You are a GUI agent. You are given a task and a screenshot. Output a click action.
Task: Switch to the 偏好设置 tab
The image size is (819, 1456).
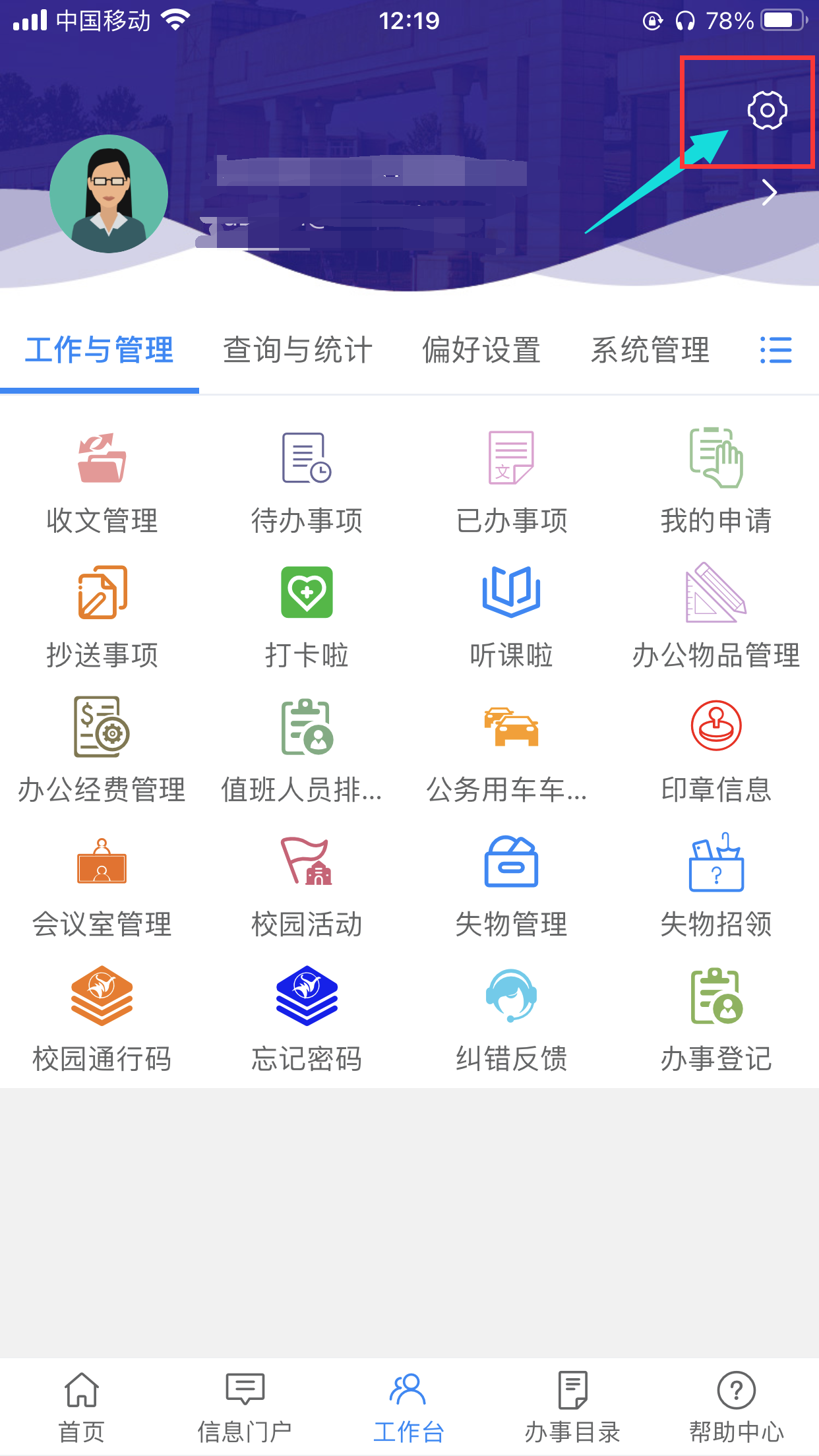tap(481, 349)
